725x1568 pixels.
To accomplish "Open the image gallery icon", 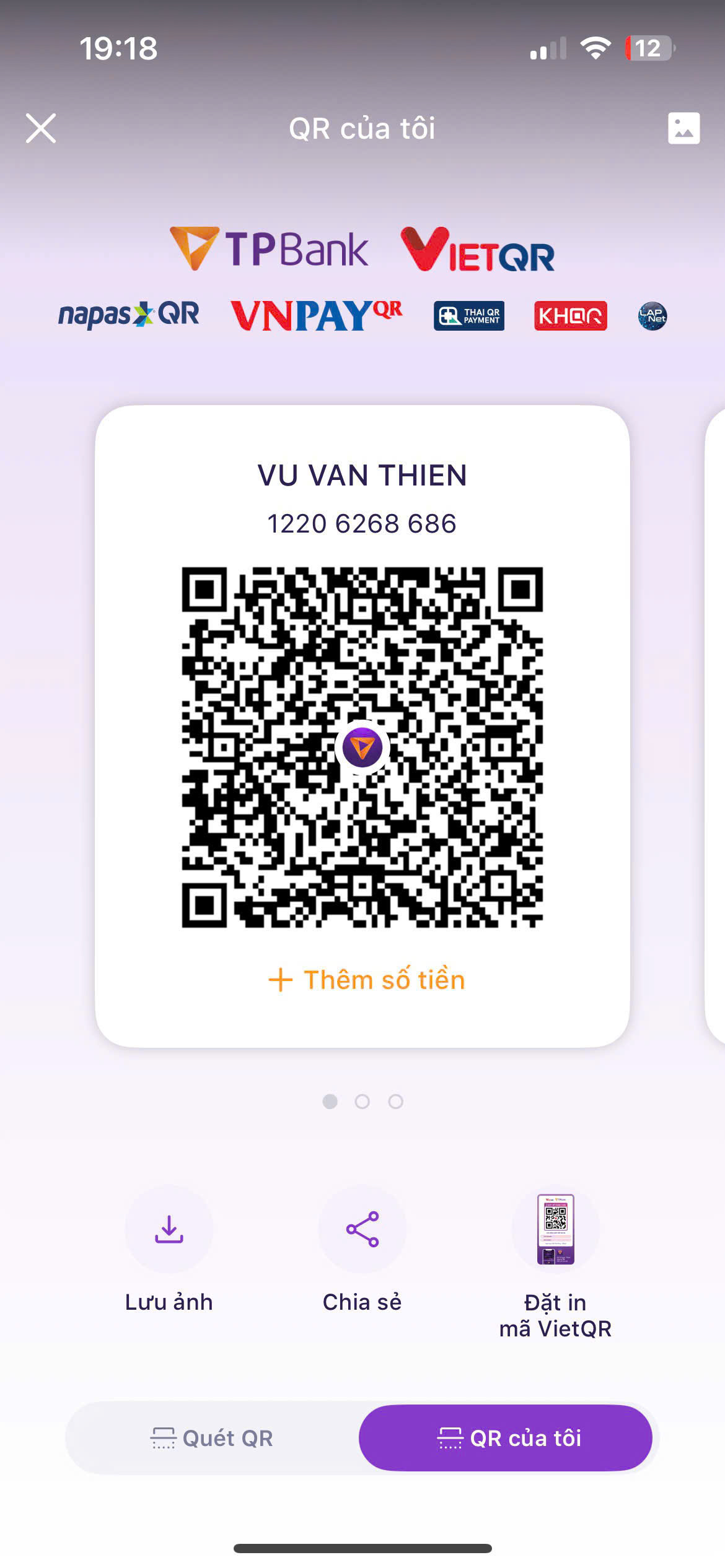I will tap(683, 128).
